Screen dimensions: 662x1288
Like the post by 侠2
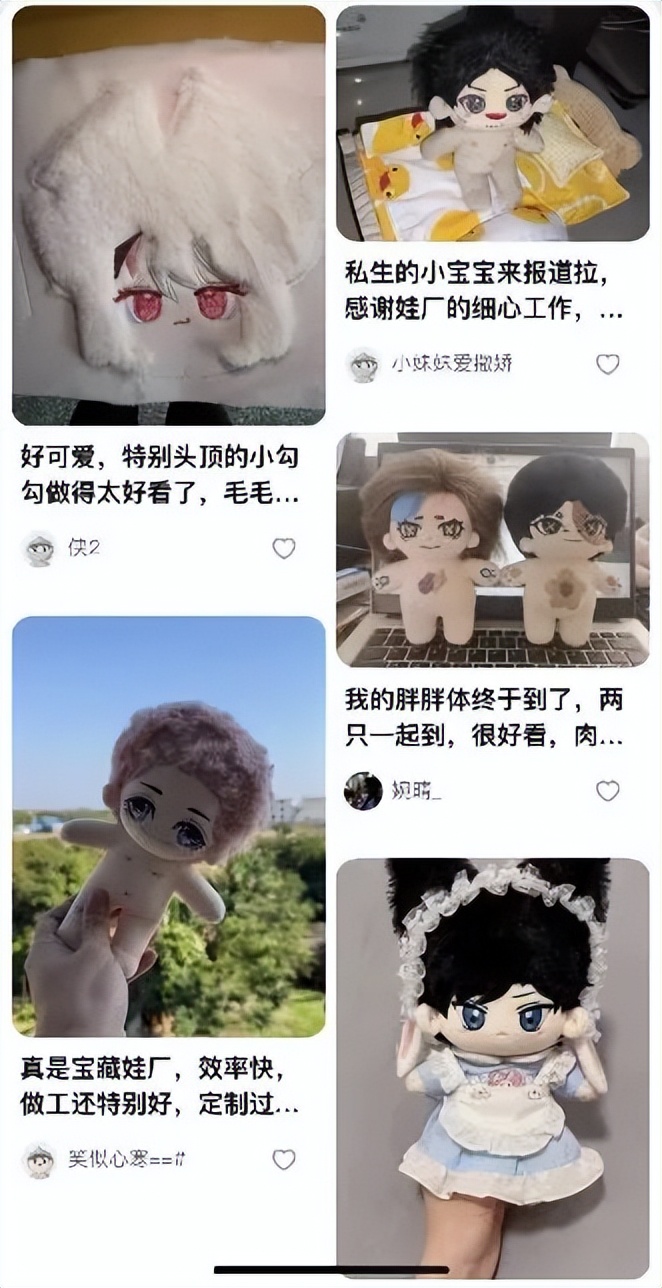(x=284, y=548)
